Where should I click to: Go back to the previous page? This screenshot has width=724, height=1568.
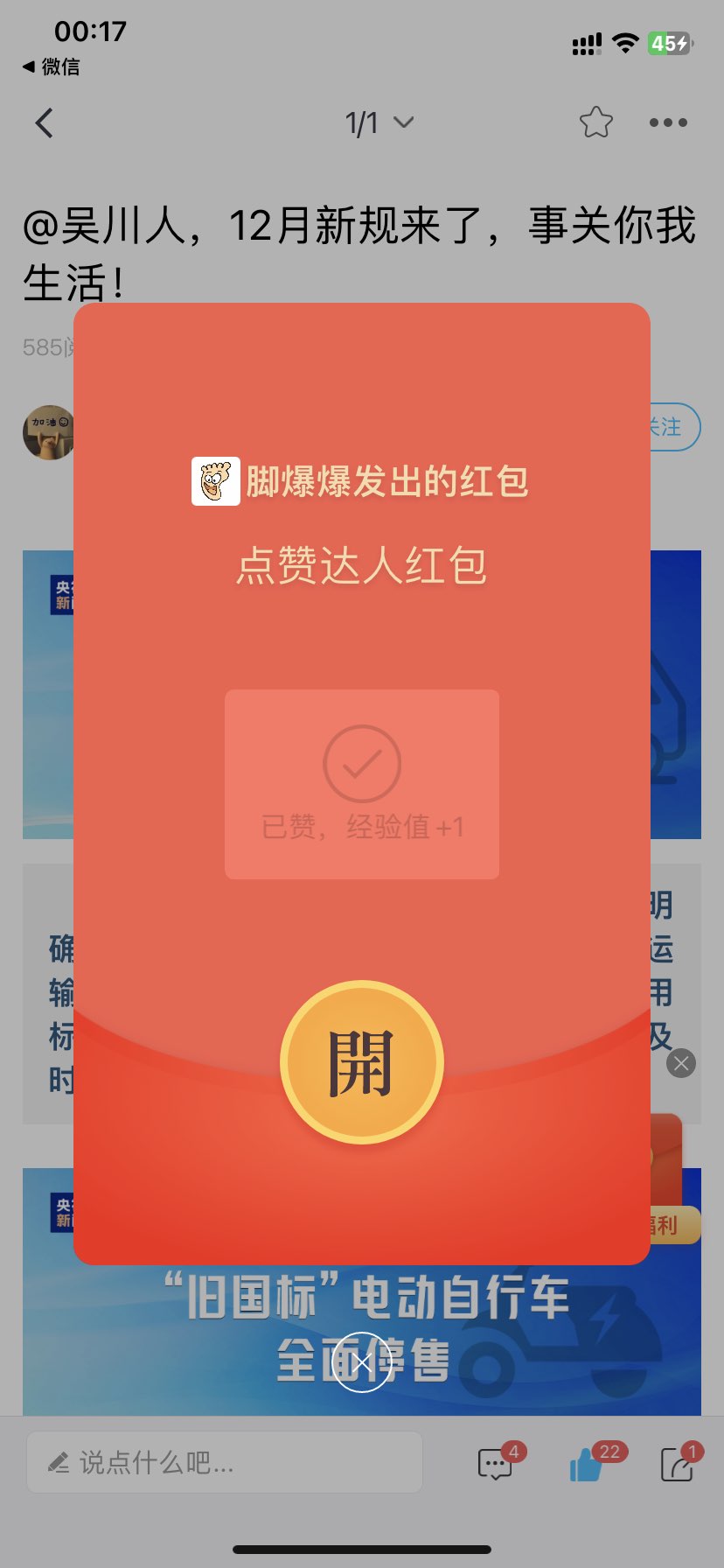click(45, 123)
